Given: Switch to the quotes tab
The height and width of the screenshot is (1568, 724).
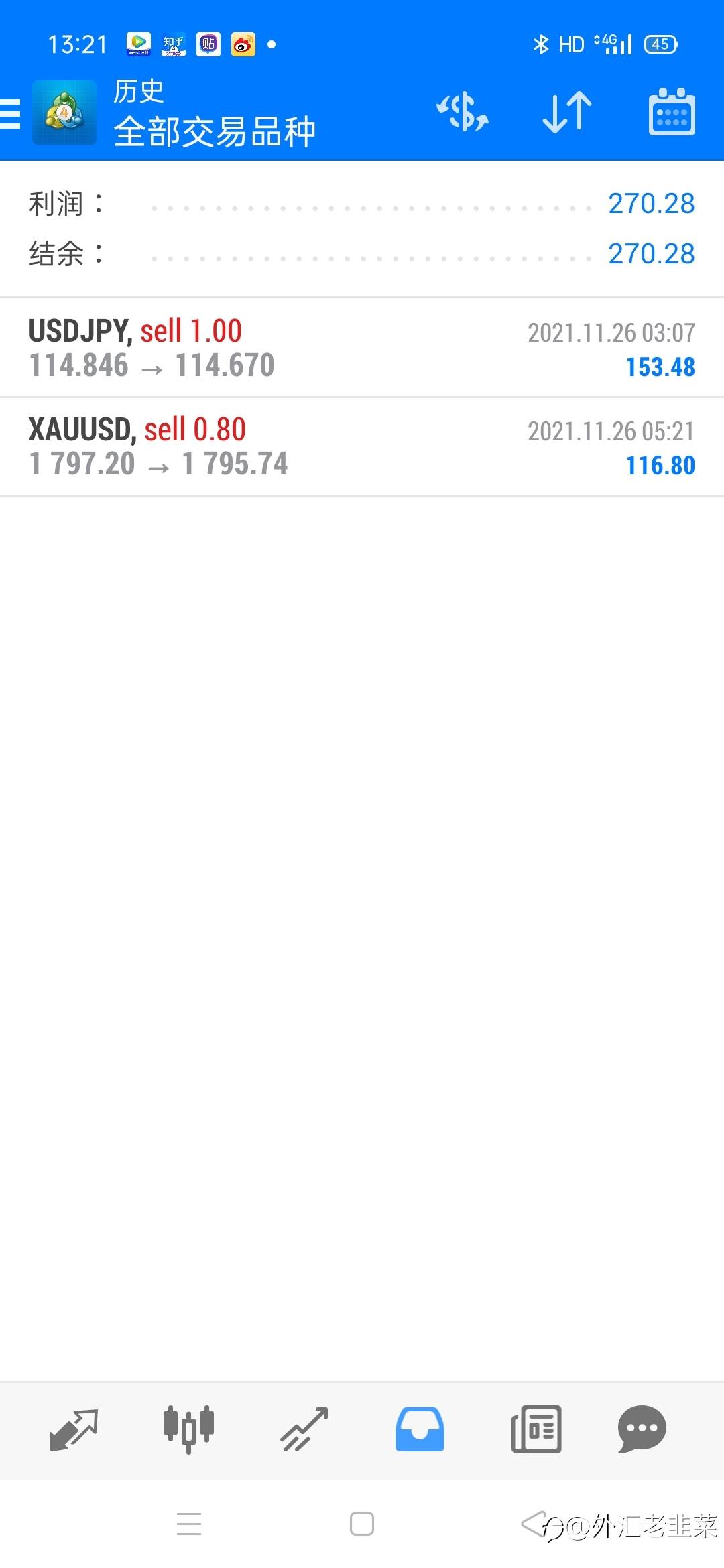Looking at the screenshot, I should pos(74,1429).
